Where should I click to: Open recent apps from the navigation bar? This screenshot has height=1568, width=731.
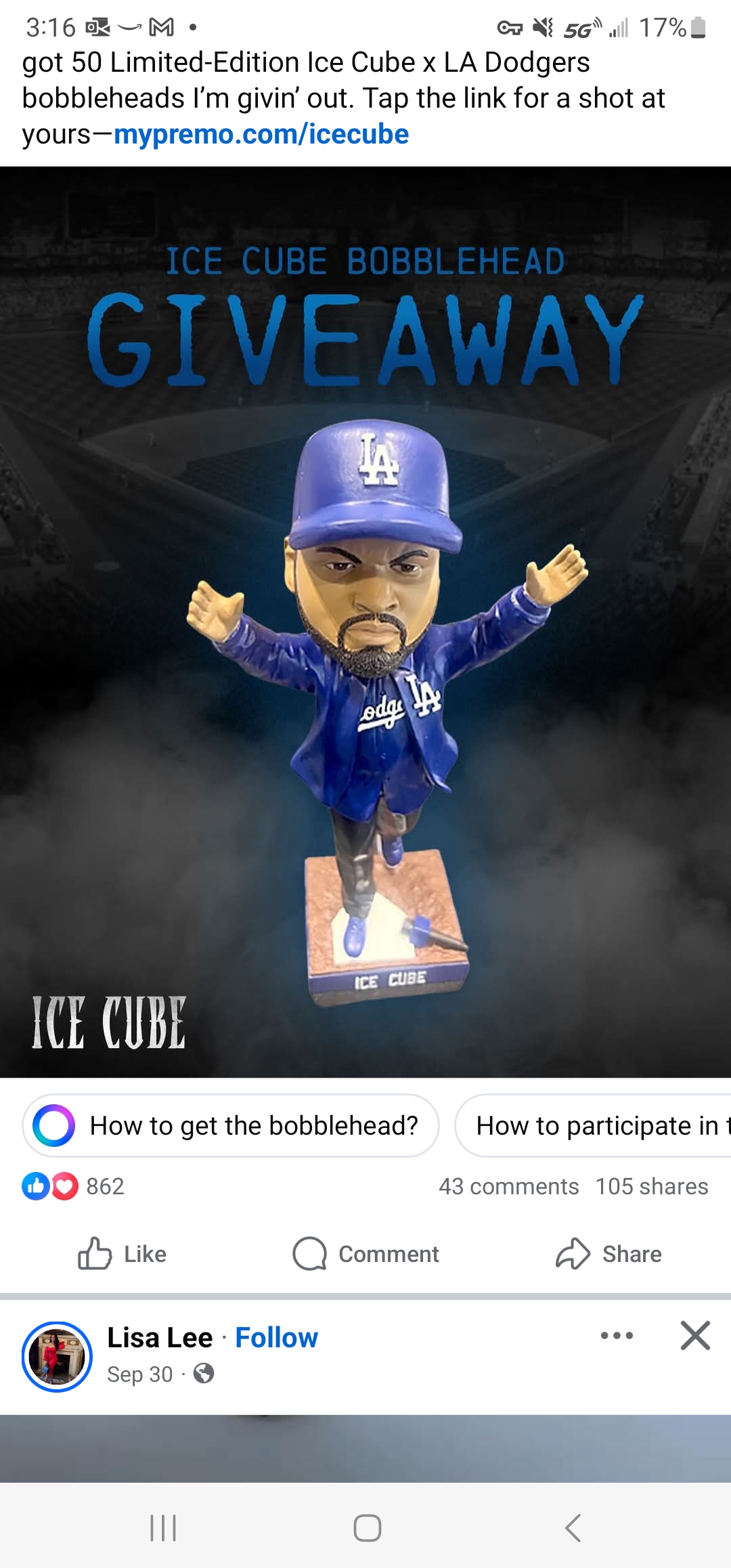pos(163,1528)
